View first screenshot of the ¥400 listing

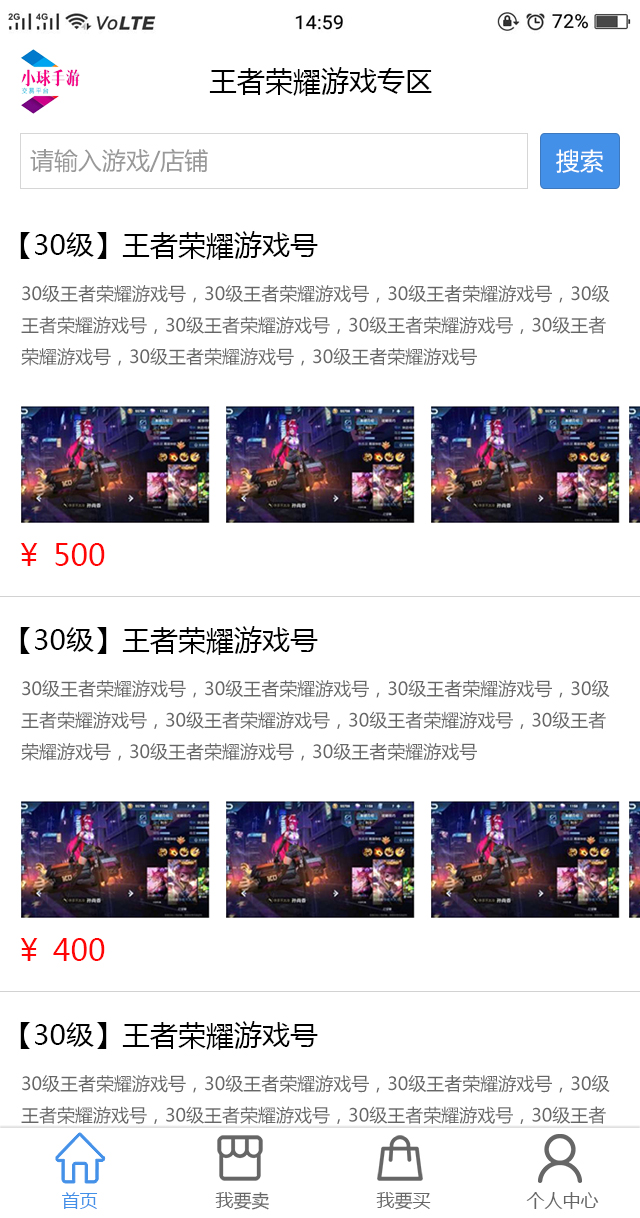[x=115, y=859]
